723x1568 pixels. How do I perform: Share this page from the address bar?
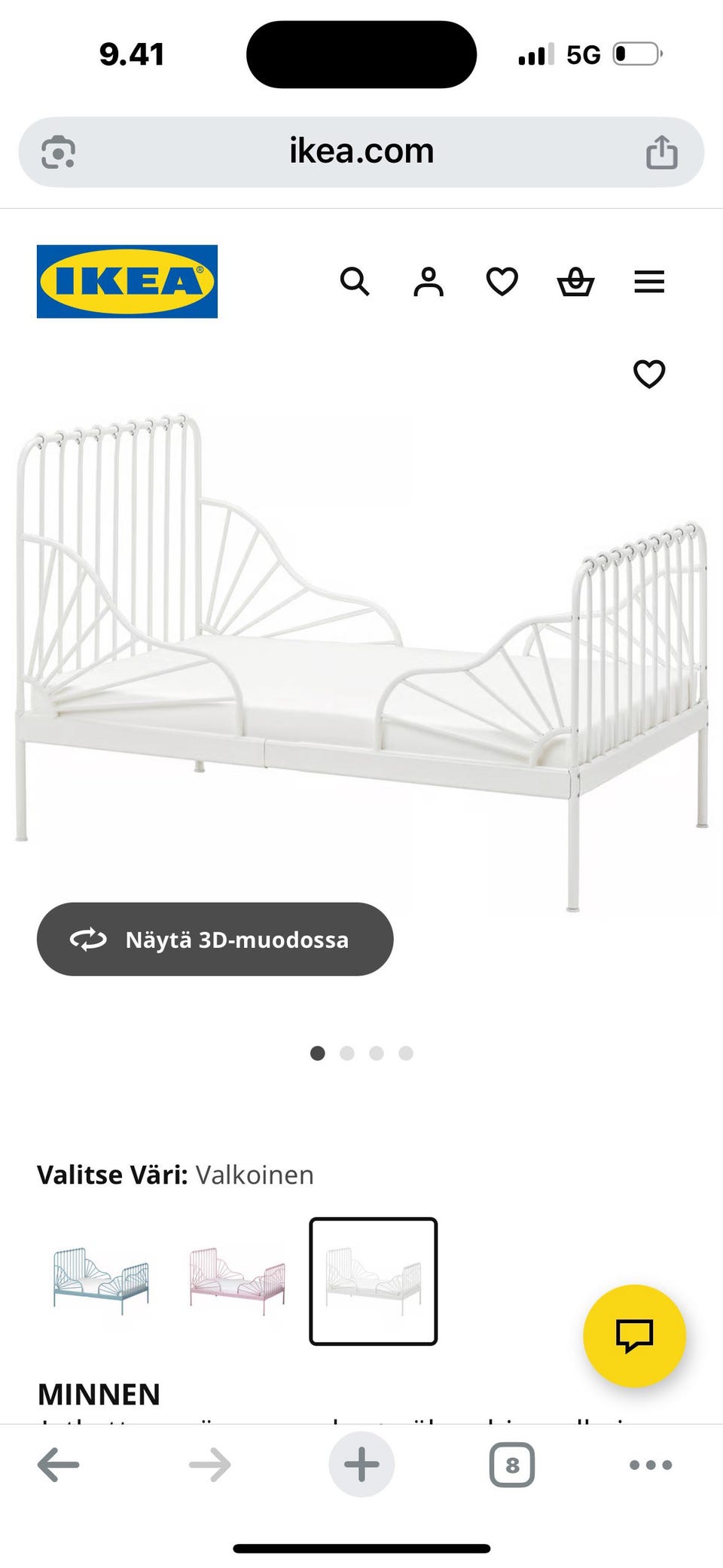(x=662, y=152)
